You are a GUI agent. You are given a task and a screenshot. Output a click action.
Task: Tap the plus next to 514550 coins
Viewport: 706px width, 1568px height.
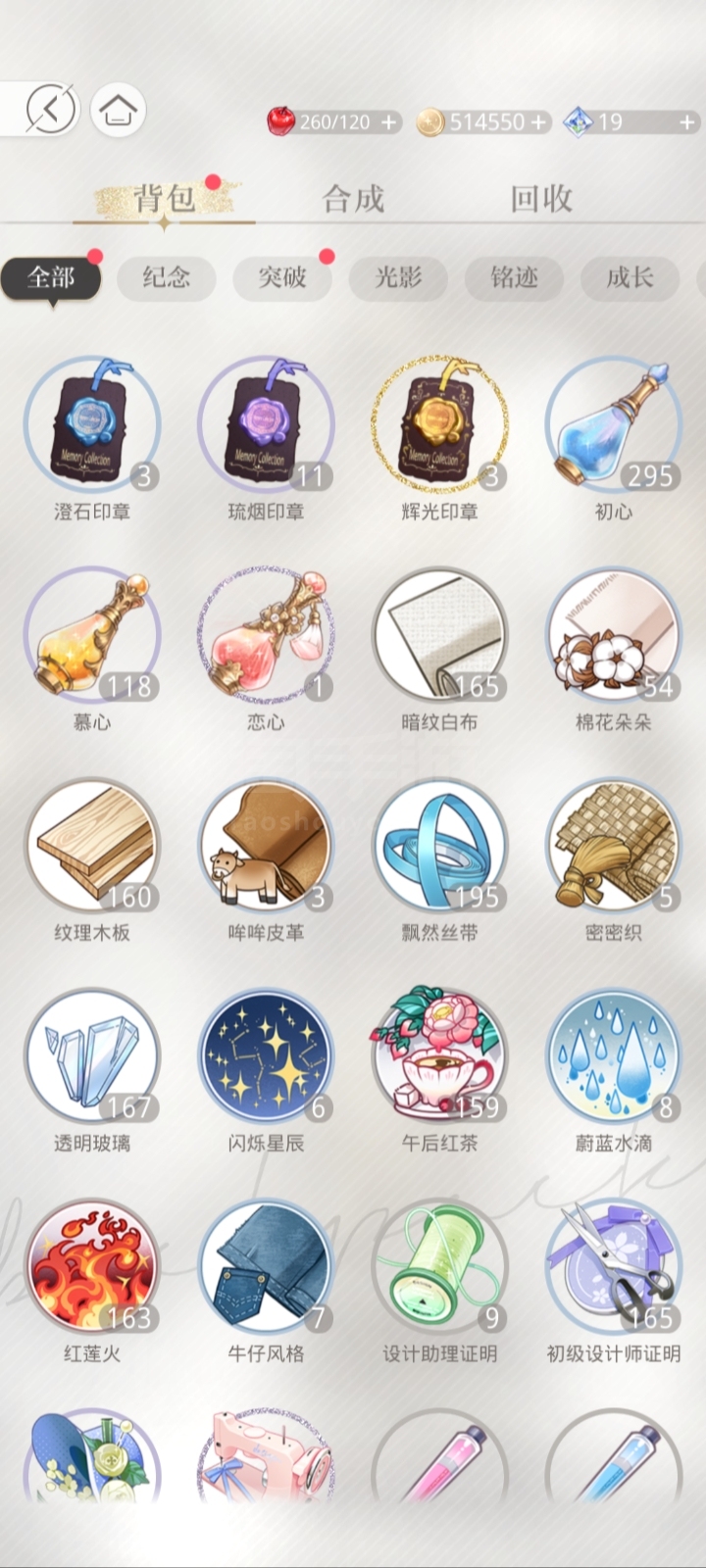click(538, 122)
